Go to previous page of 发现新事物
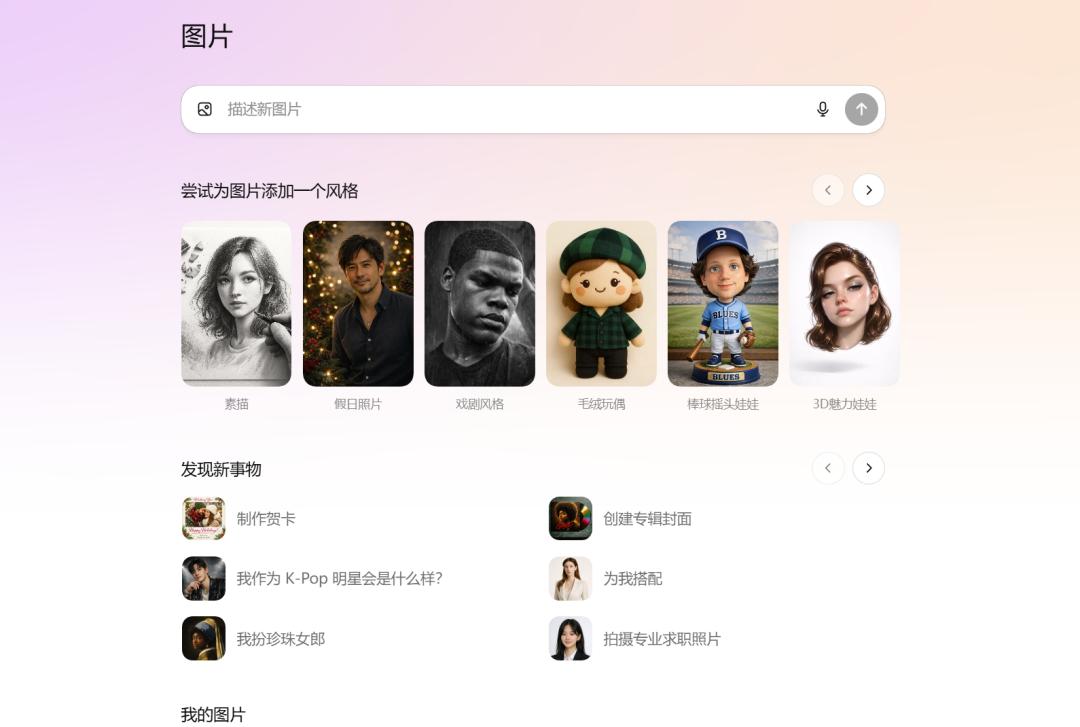Image resolution: width=1080 pixels, height=727 pixels. [x=828, y=468]
